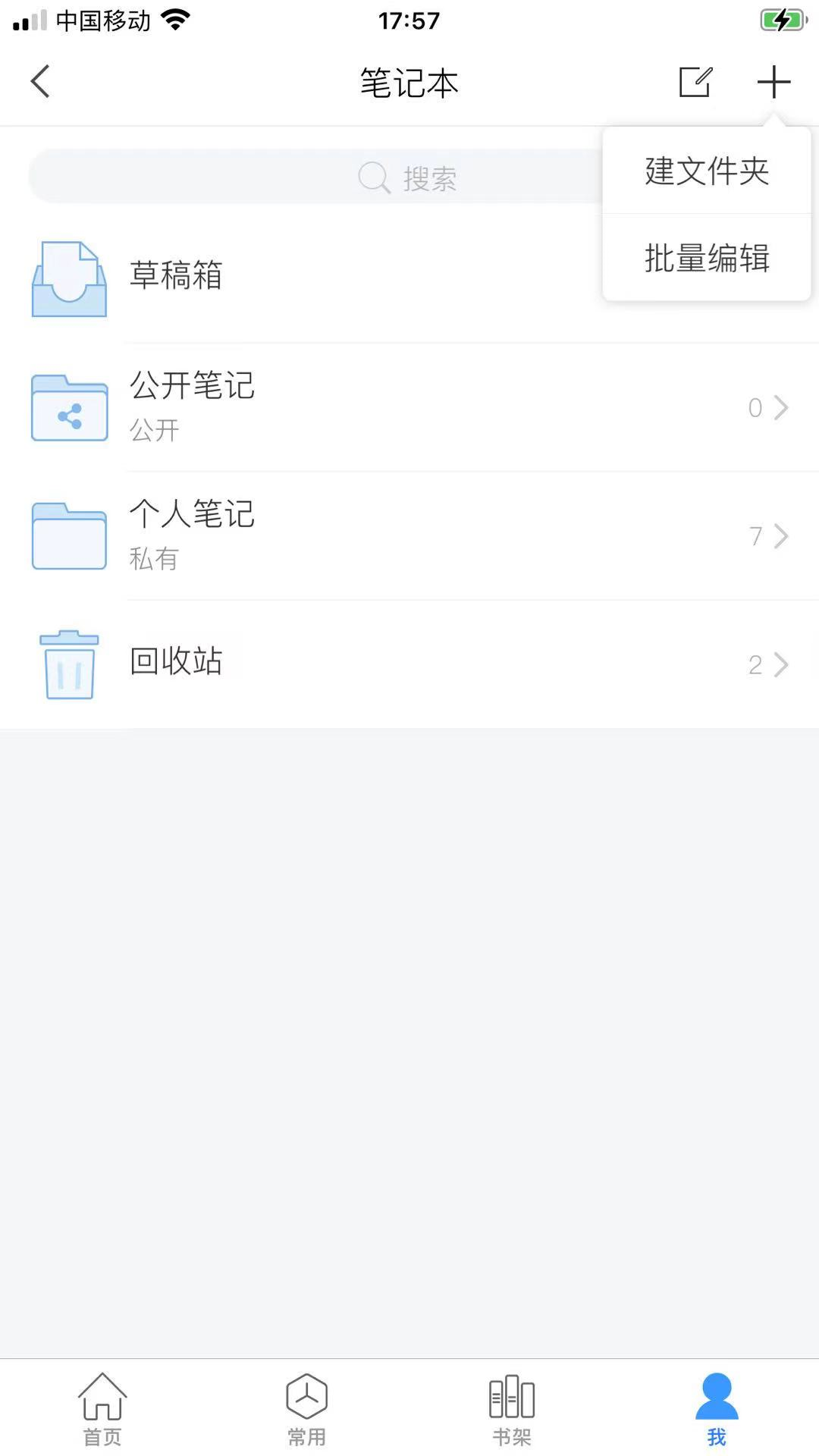The width and height of the screenshot is (819, 1456).
Task: Open the 回收站 recycle bin
Action: pyautogui.click(x=409, y=664)
